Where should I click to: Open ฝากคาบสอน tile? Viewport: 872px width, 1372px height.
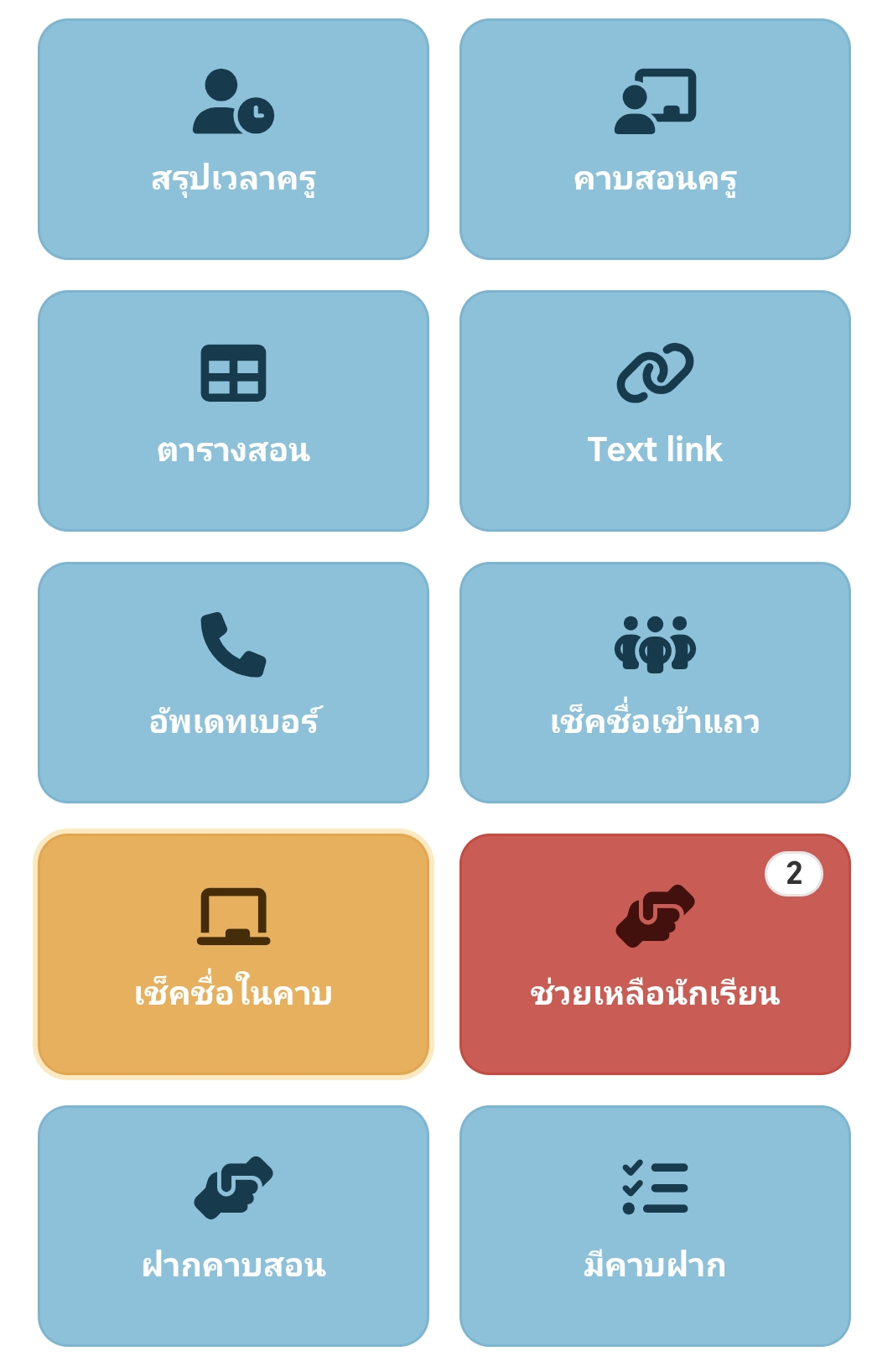pos(233,1226)
